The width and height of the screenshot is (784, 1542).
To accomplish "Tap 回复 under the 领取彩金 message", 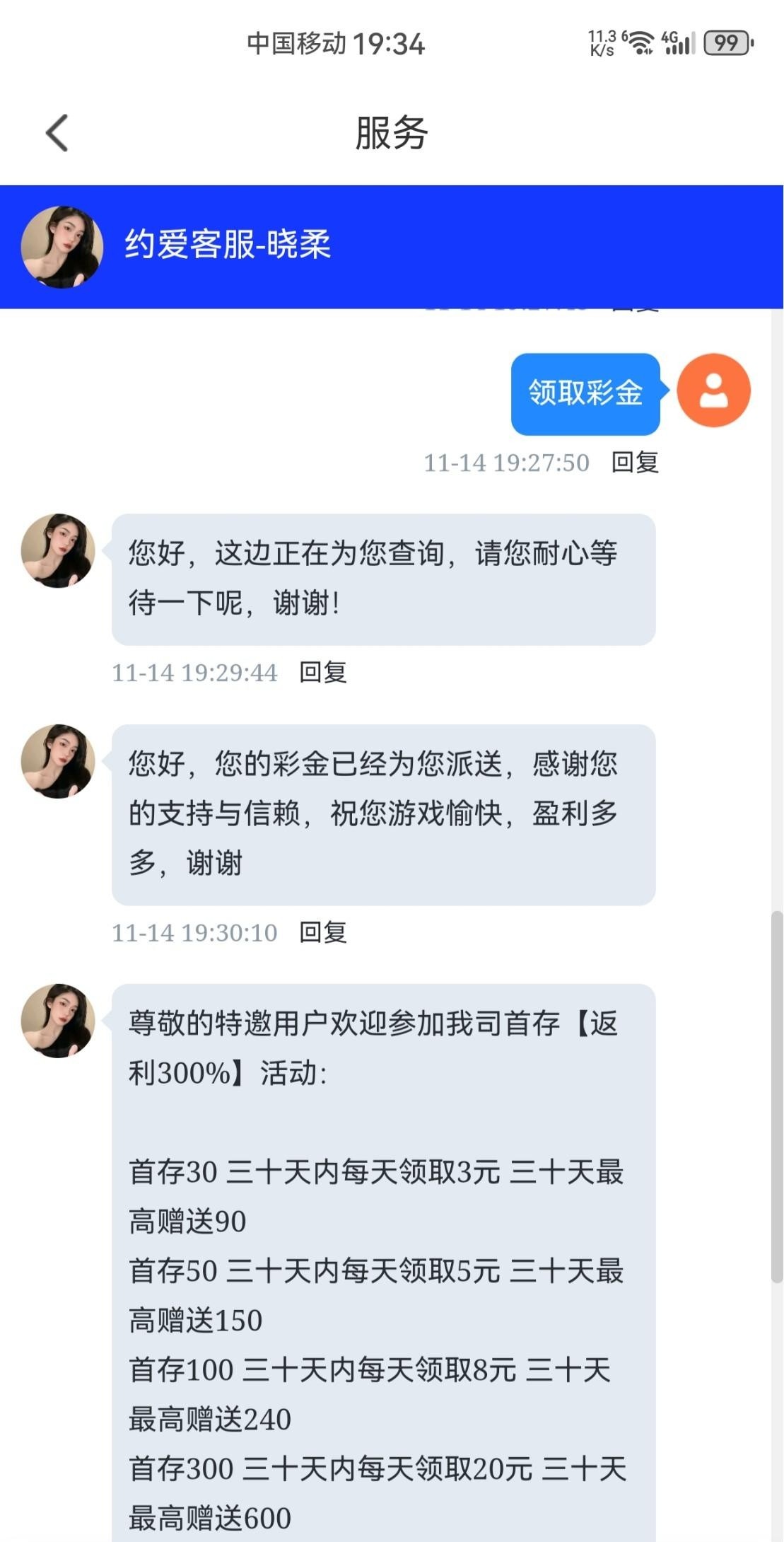I will (x=634, y=463).
